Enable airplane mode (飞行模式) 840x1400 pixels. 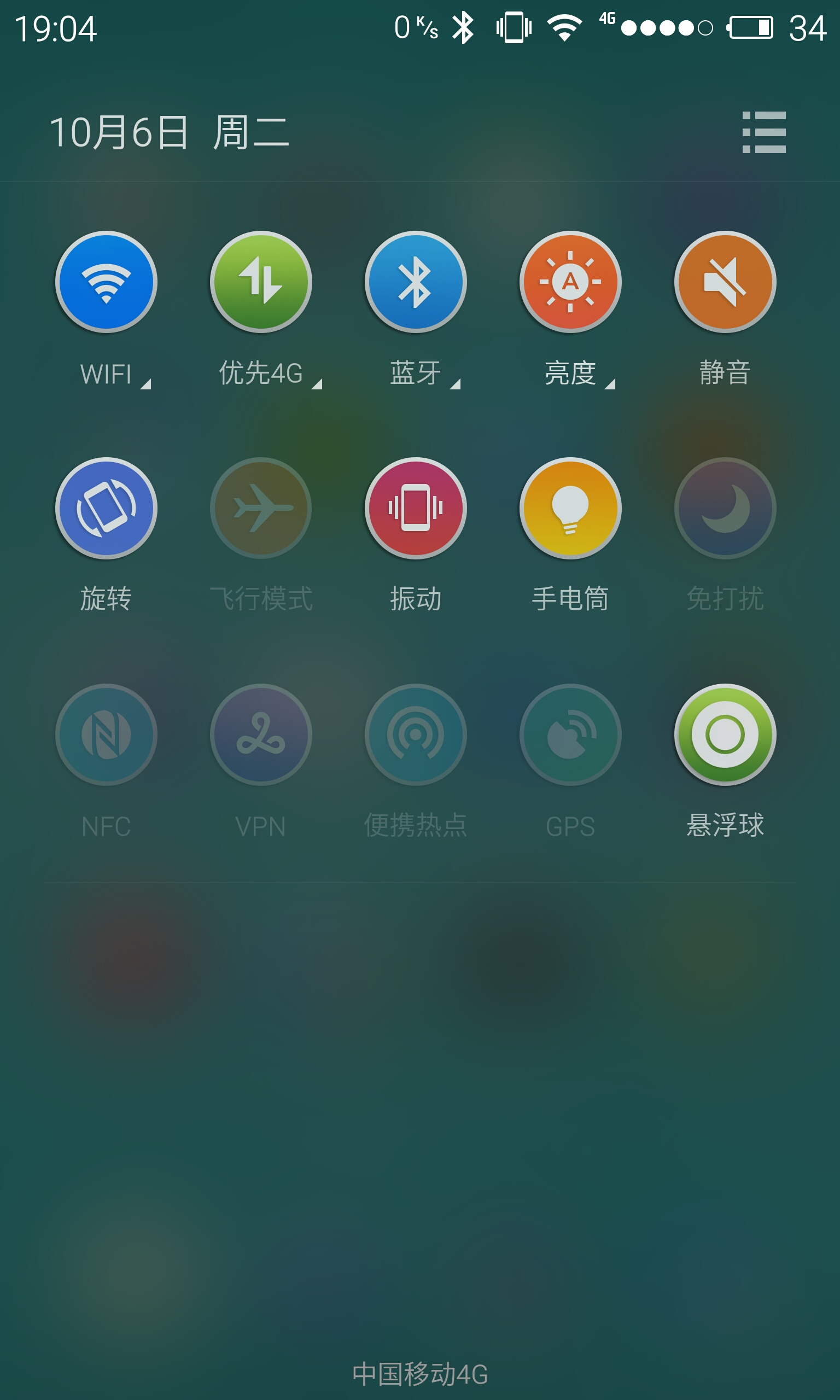(x=261, y=508)
